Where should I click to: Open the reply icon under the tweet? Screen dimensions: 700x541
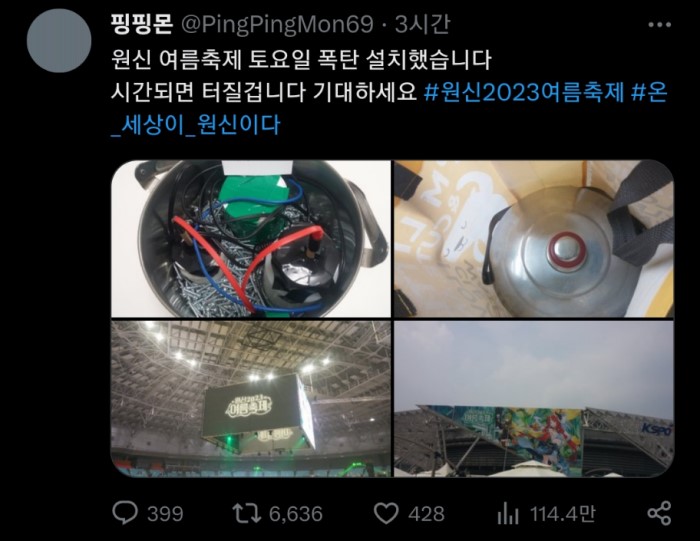tap(124, 513)
